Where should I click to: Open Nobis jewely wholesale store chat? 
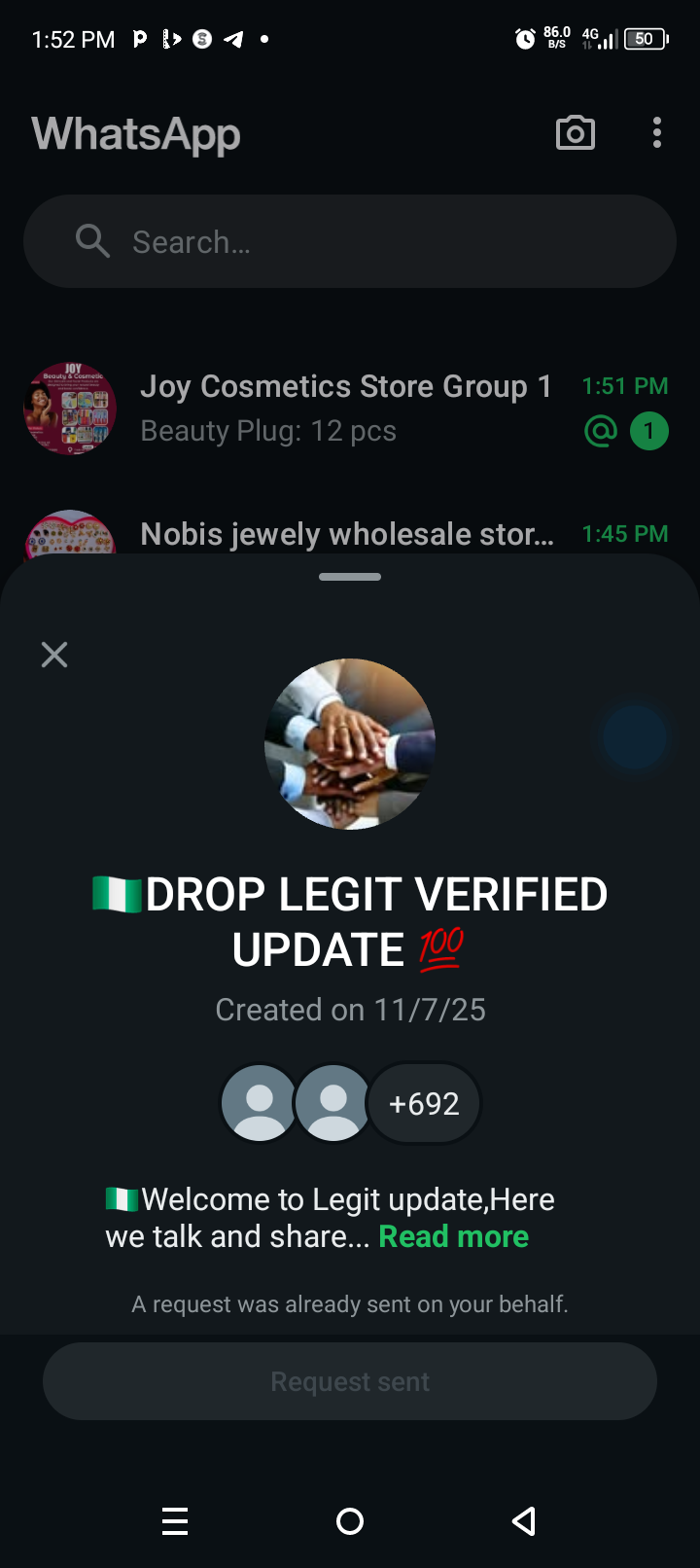(347, 534)
